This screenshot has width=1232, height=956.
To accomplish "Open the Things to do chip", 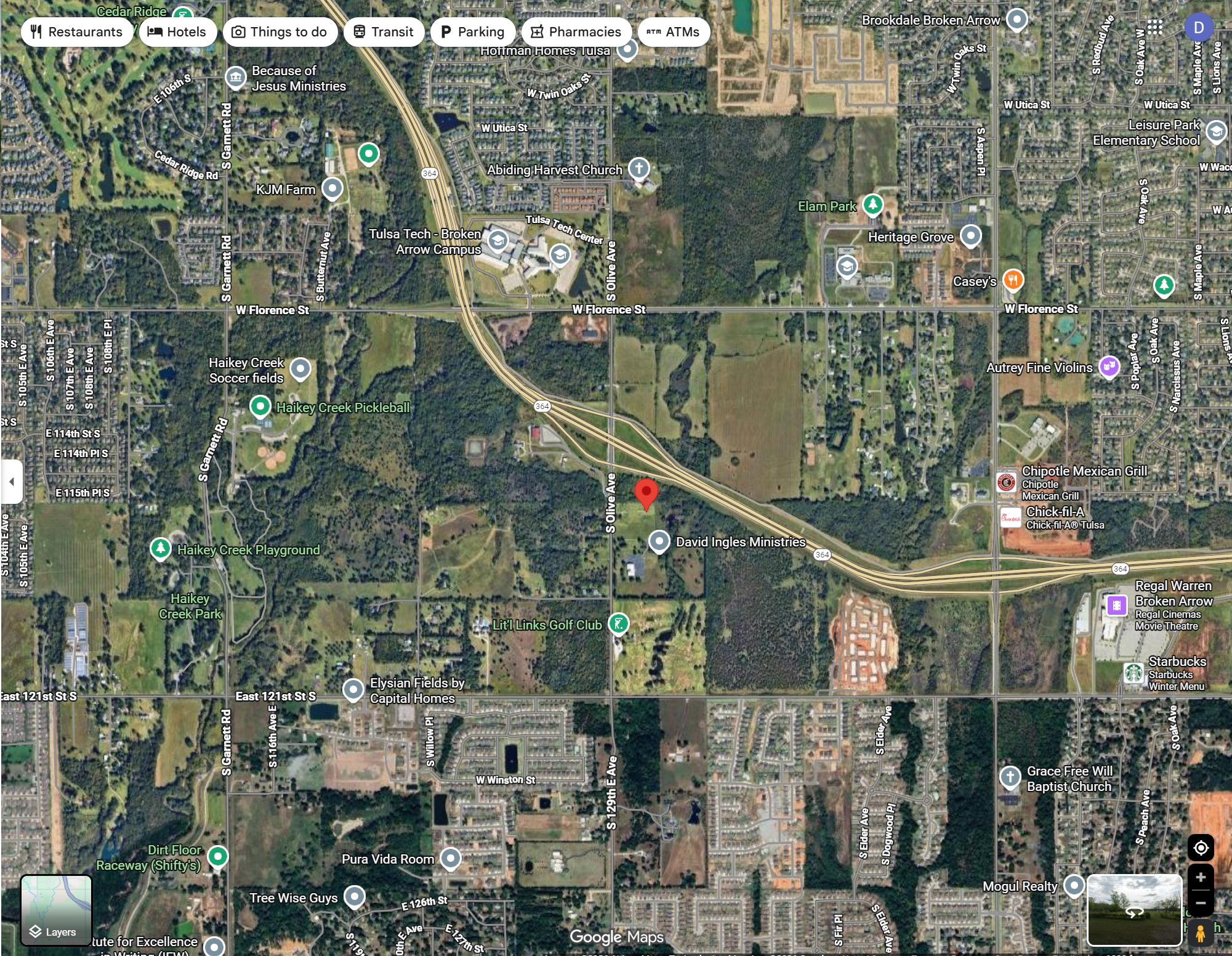I will [x=279, y=32].
